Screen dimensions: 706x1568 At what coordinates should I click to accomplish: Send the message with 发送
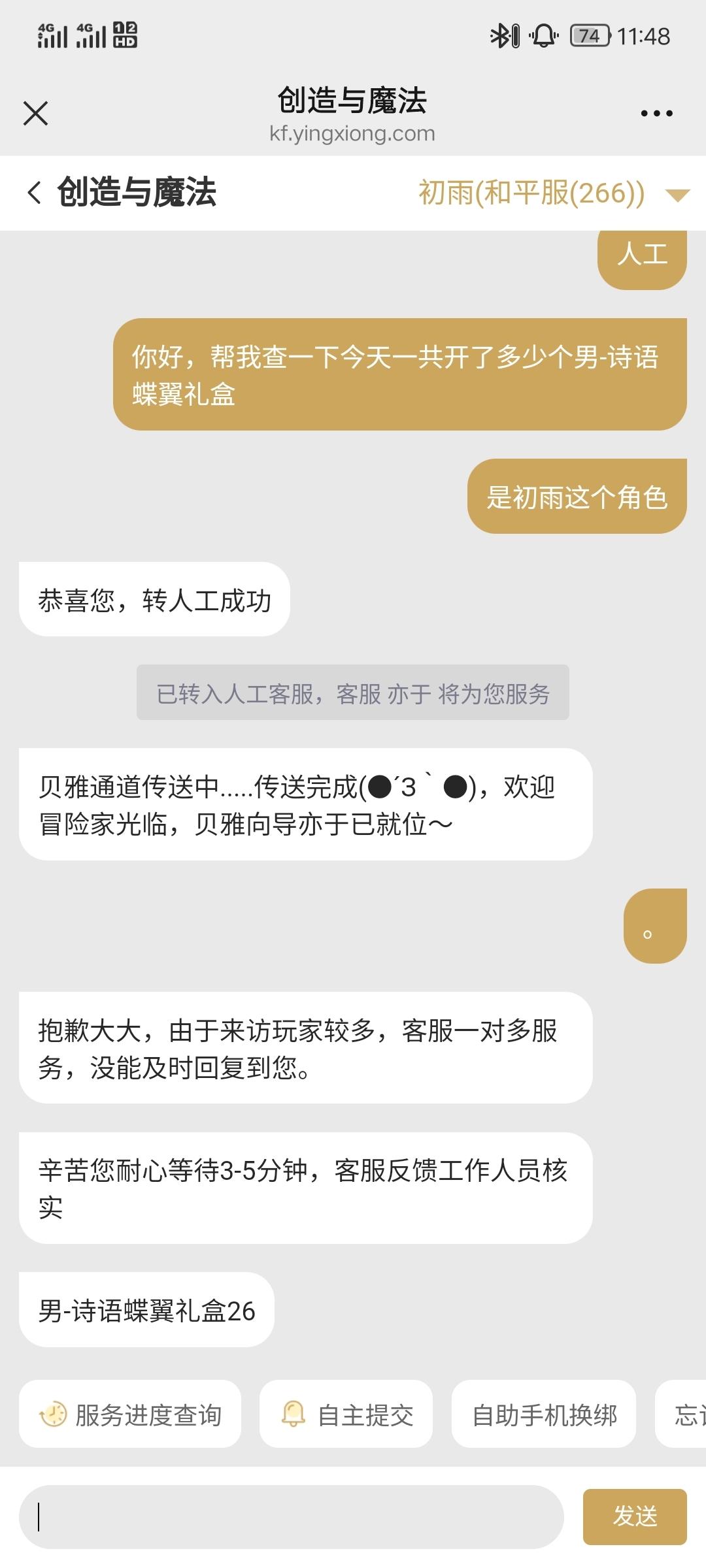(x=634, y=1516)
